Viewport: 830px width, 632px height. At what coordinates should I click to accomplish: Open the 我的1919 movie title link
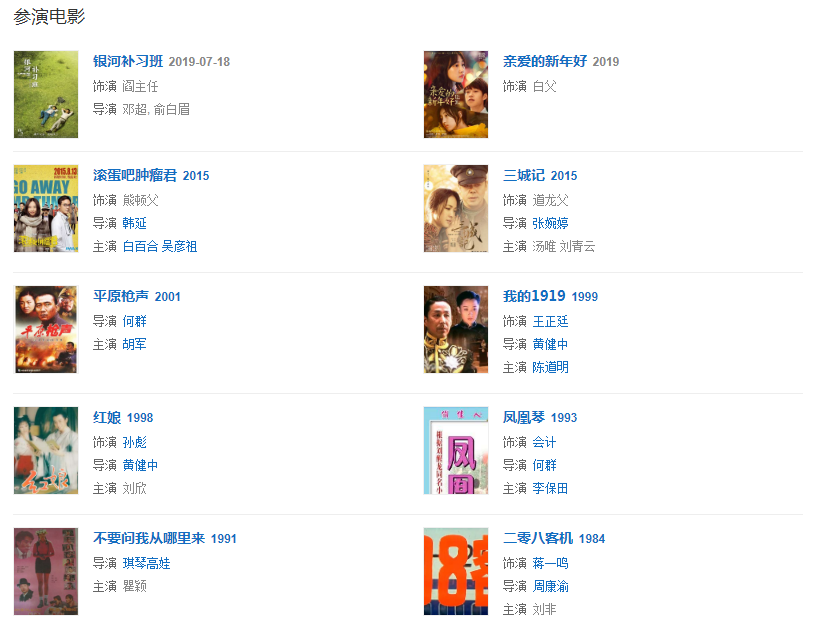[534, 296]
